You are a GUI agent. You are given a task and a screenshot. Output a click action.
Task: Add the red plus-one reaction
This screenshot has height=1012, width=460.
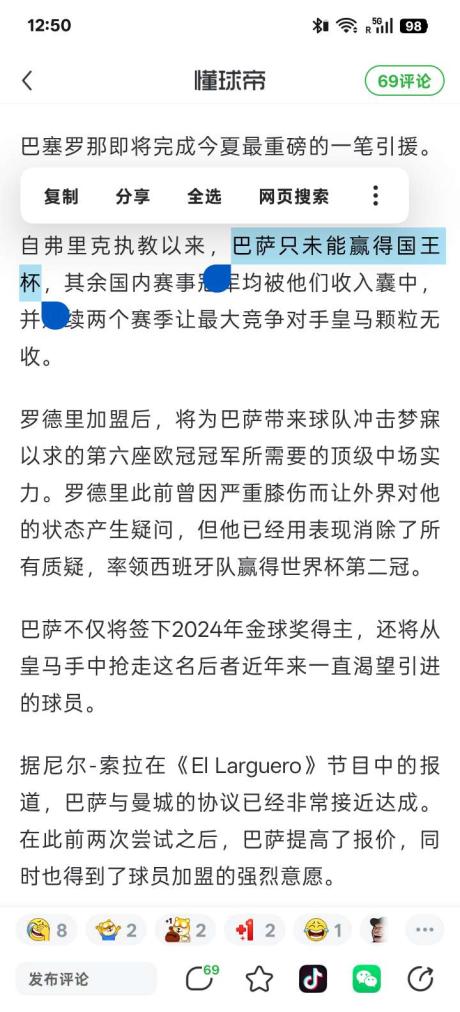click(x=255, y=930)
